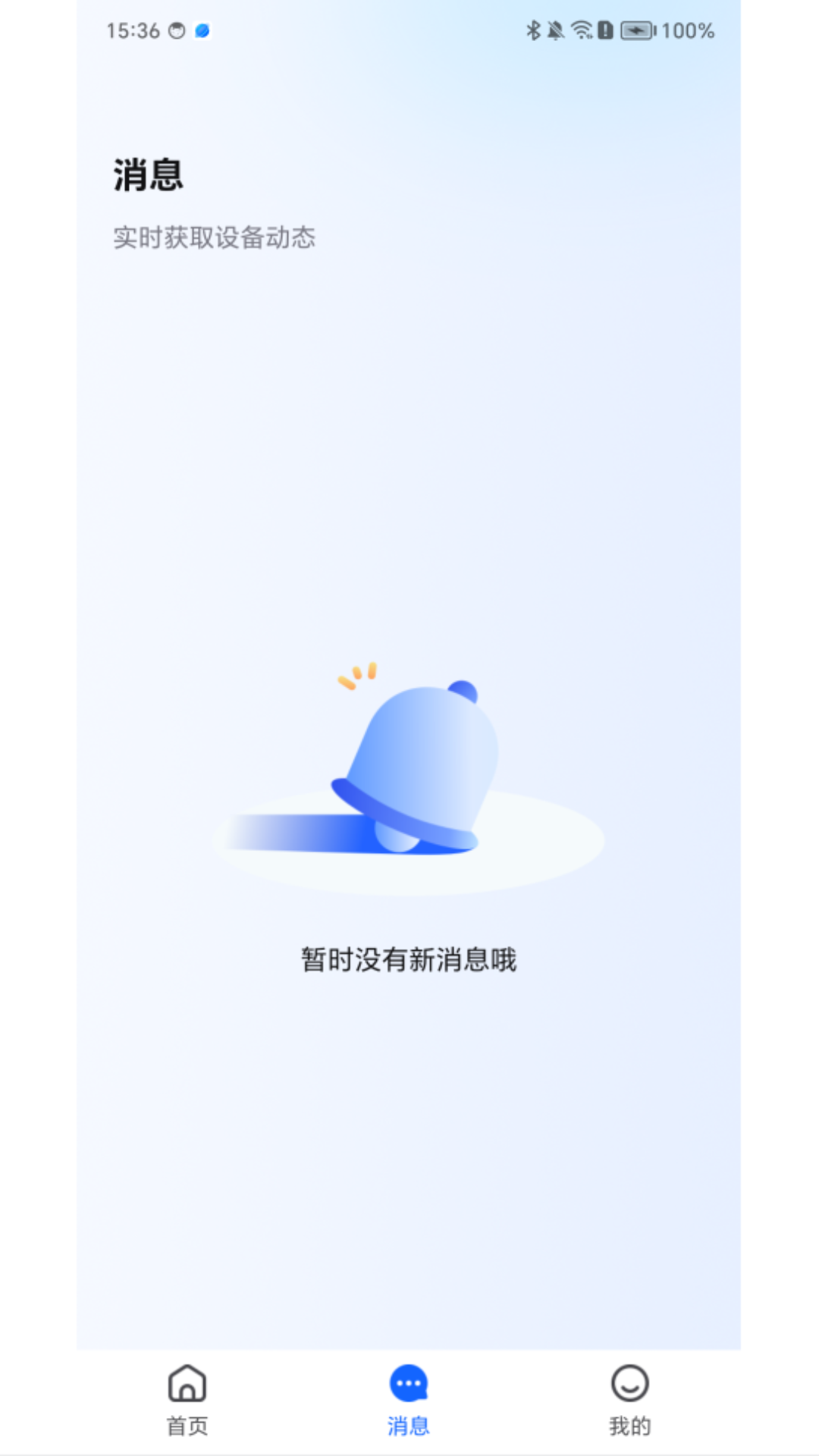Switch to the 首页 tab

tap(187, 1401)
